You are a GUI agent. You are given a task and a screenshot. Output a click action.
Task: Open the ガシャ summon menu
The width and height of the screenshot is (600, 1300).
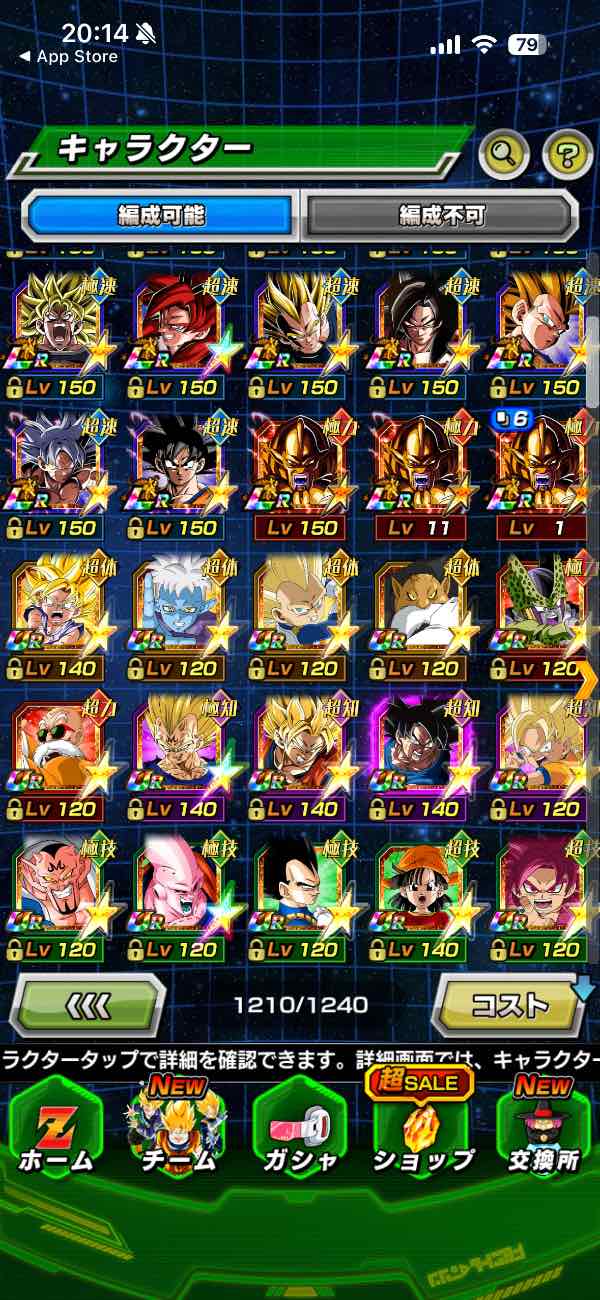coord(298,1132)
